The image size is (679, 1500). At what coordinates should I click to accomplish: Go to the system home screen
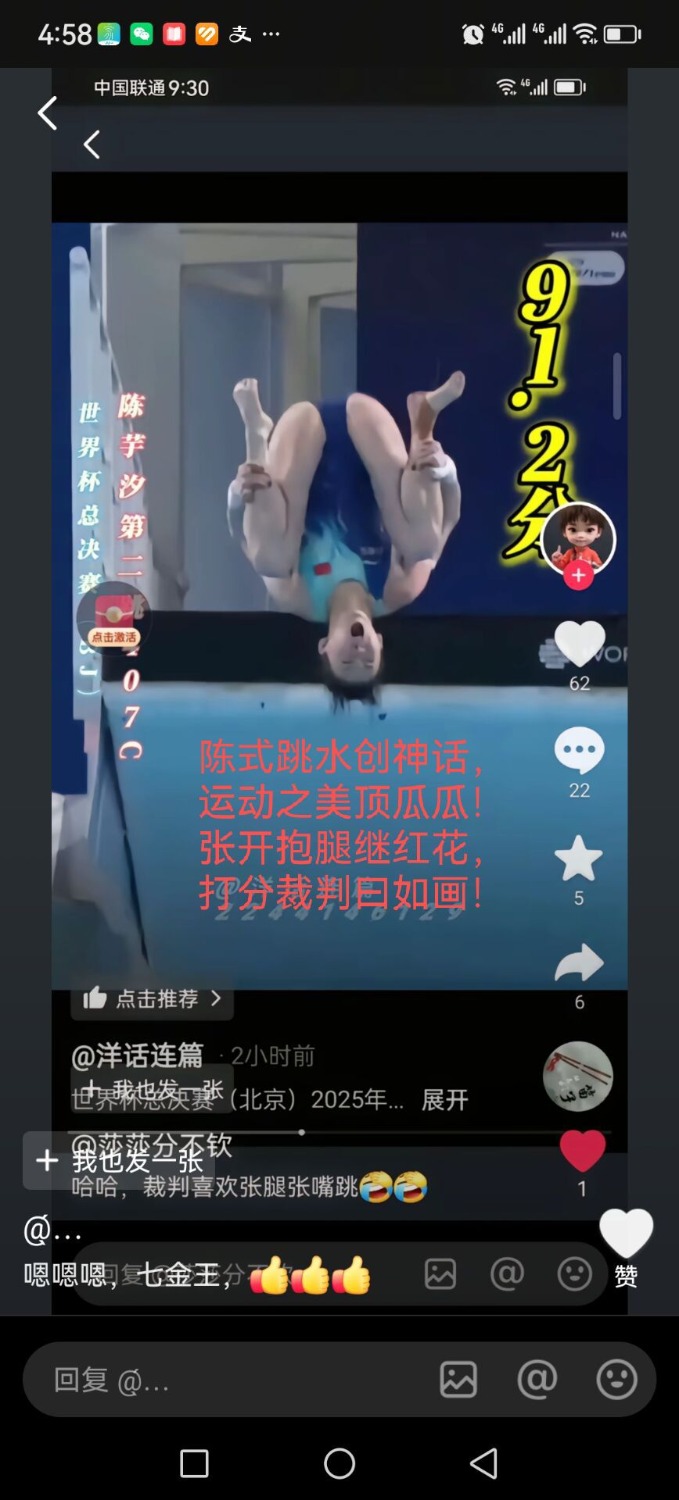click(339, 1464)
